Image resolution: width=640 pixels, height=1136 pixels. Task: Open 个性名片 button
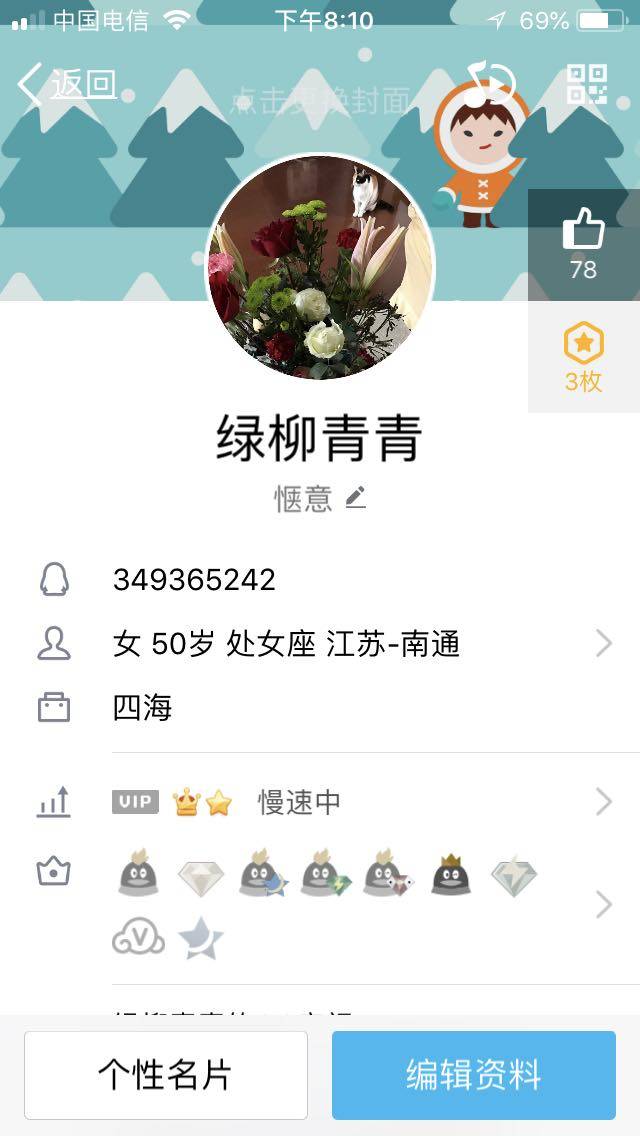(166, 1075)
